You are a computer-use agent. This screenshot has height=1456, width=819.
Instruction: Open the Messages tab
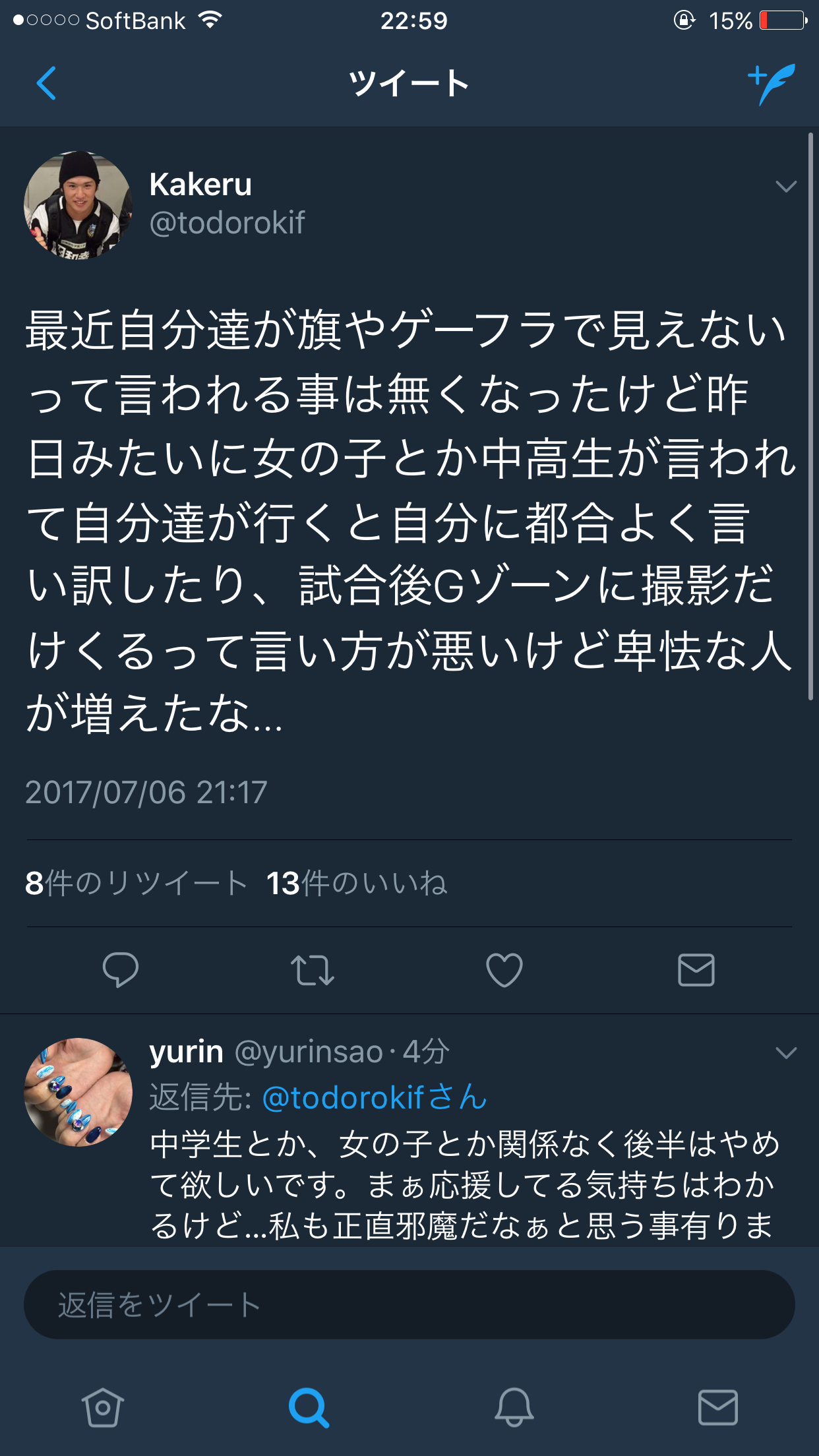[718, 1407]
